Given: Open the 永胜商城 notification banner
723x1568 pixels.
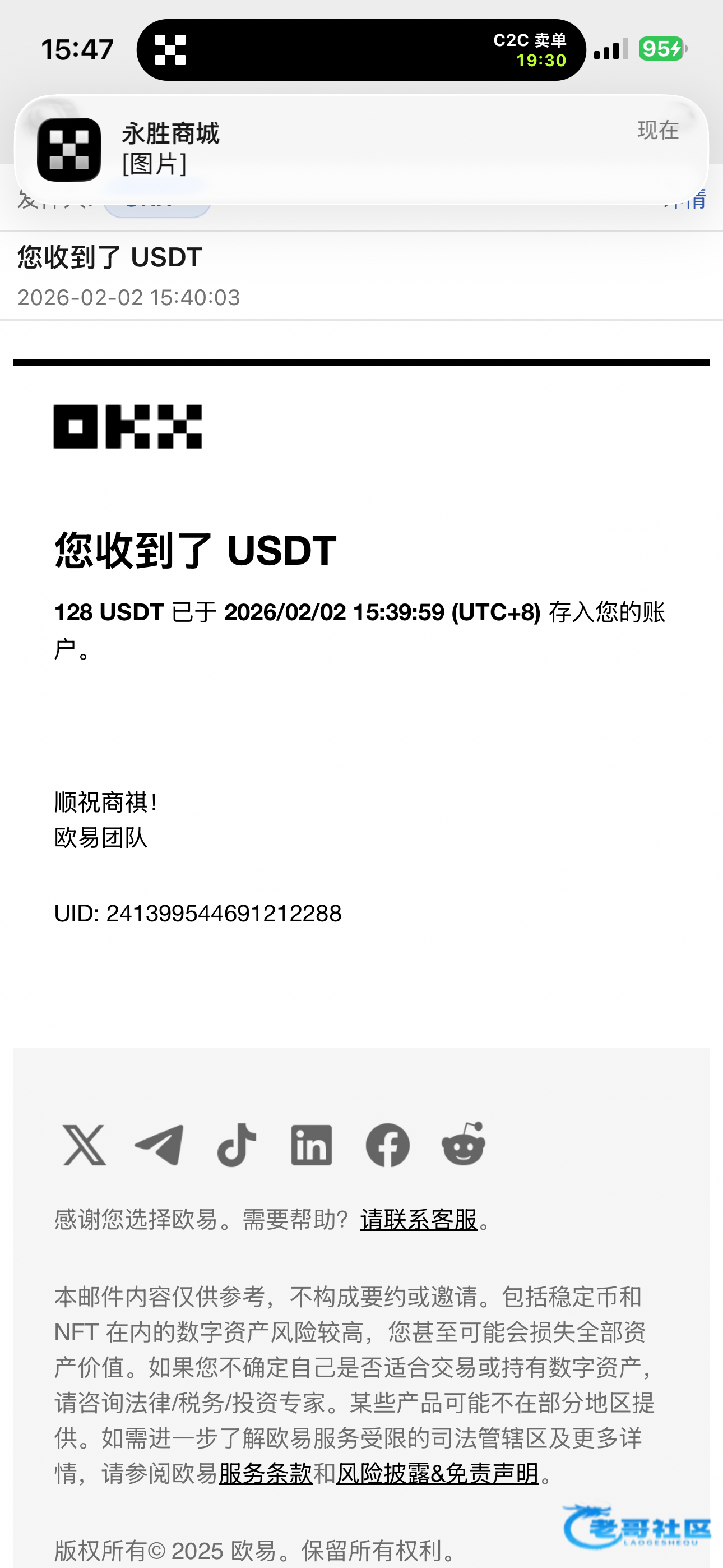Looking at the screenshot, I should point(361,149).
